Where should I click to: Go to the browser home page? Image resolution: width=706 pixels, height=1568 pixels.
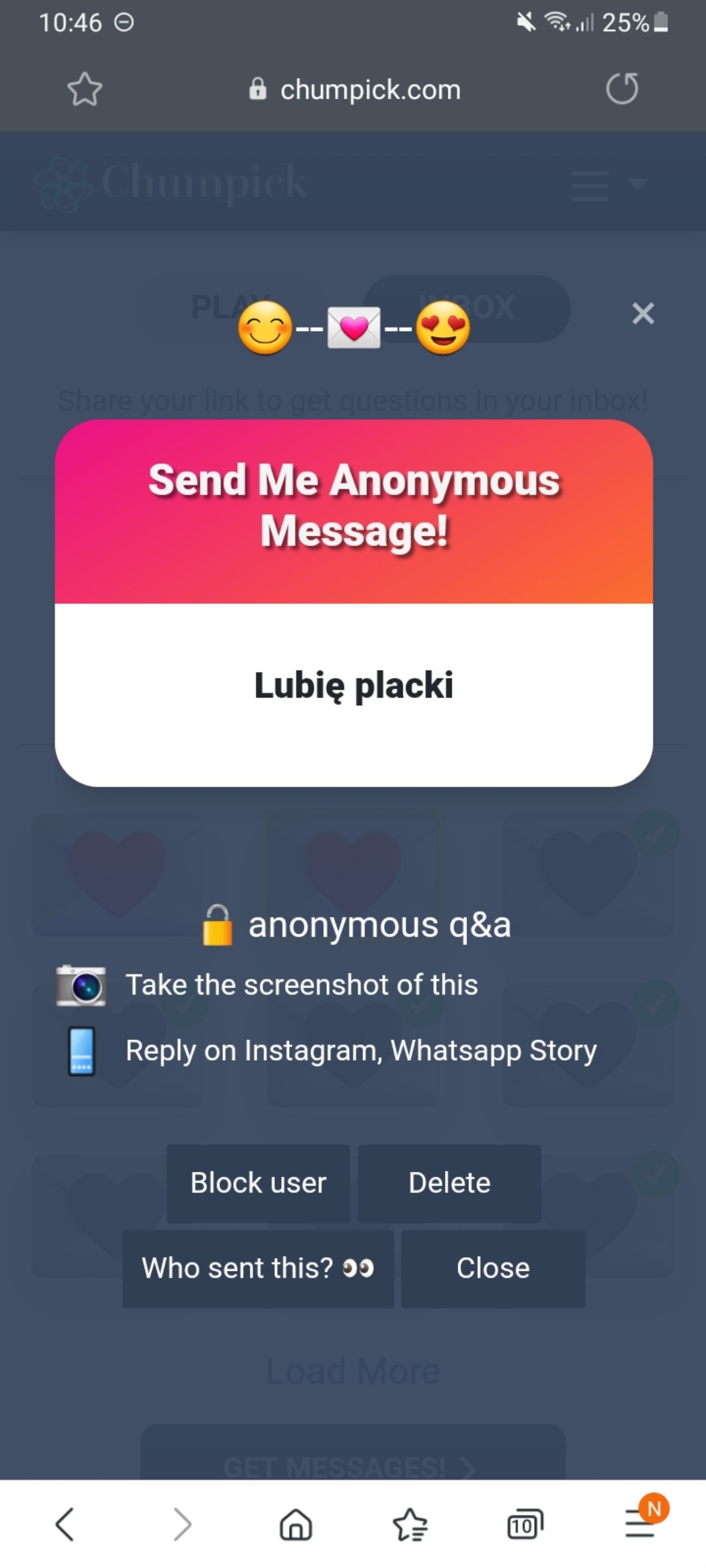click(296, 1524)
